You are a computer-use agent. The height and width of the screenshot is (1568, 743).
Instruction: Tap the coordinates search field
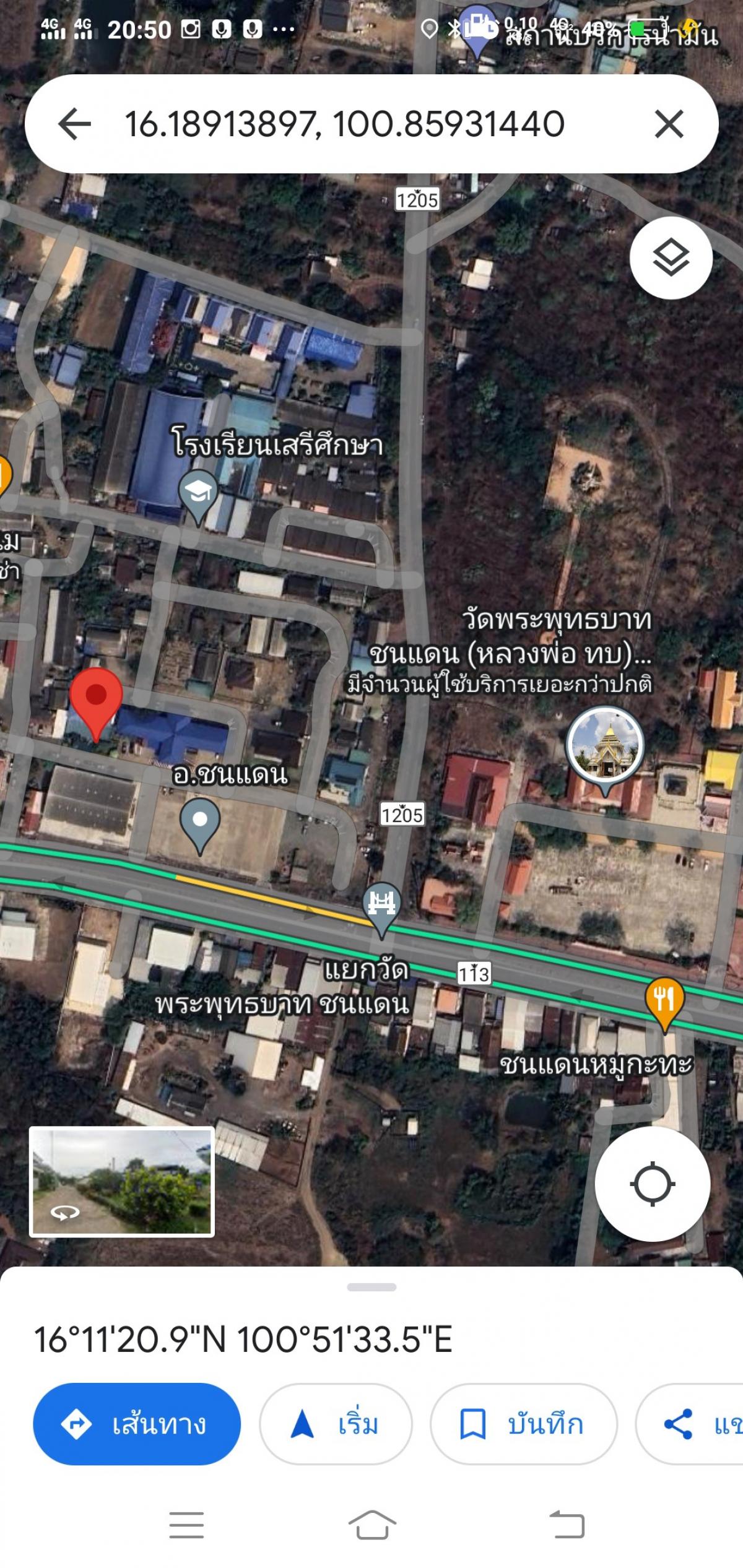[345, 124]
